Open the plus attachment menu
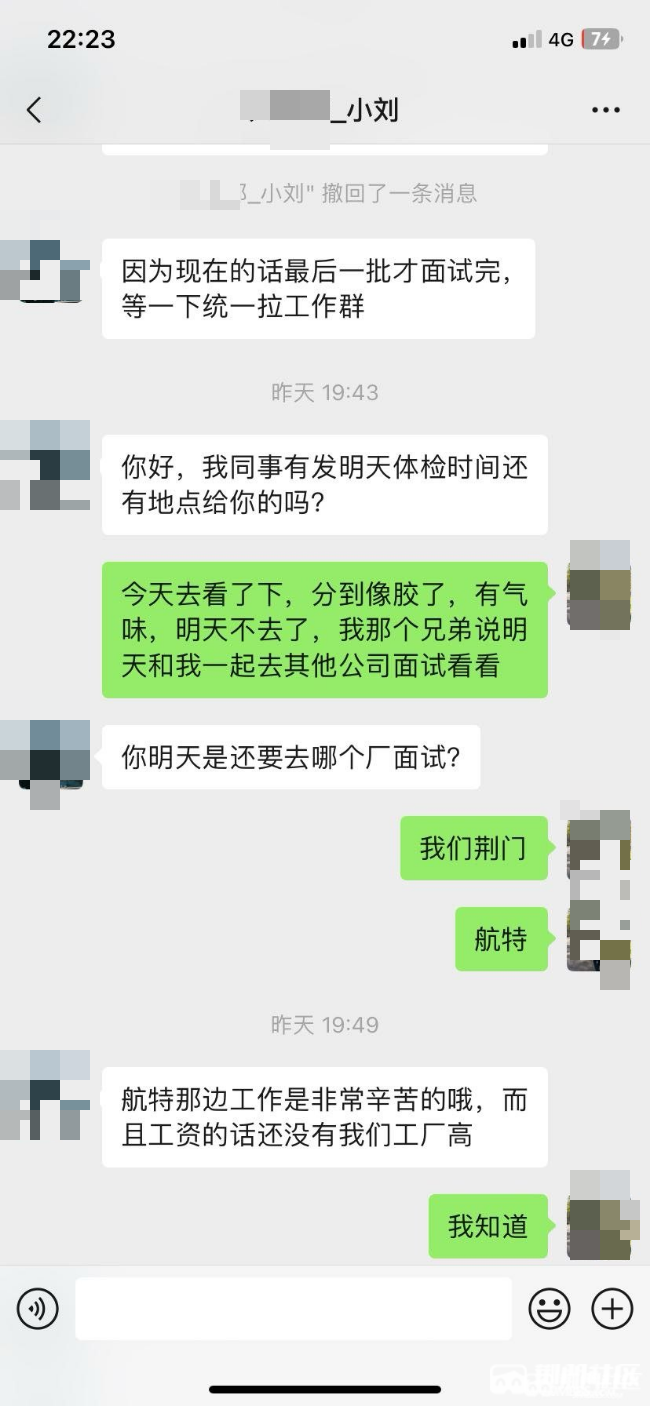This screenshot has height=1406, width=650. point(612,1308)
